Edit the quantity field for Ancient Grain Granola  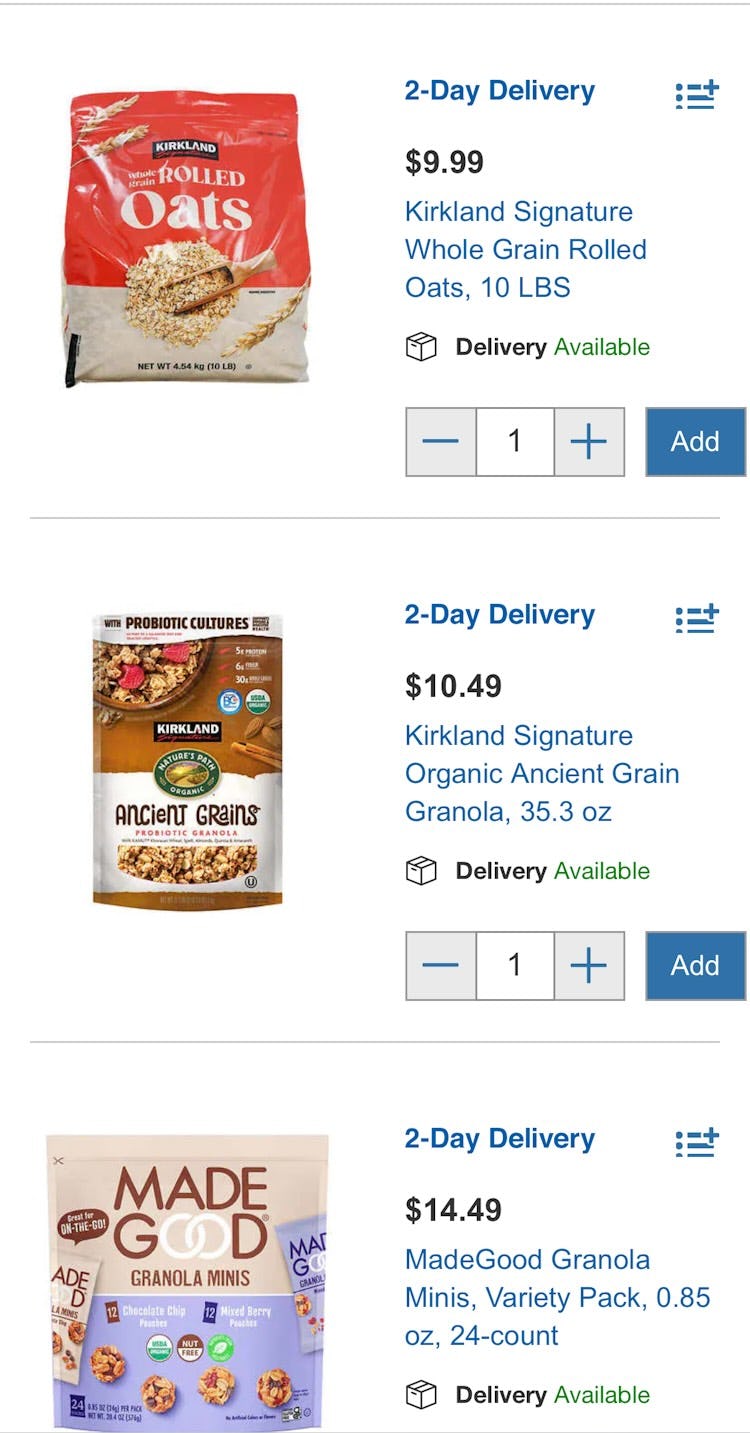[x=515, y=966]
